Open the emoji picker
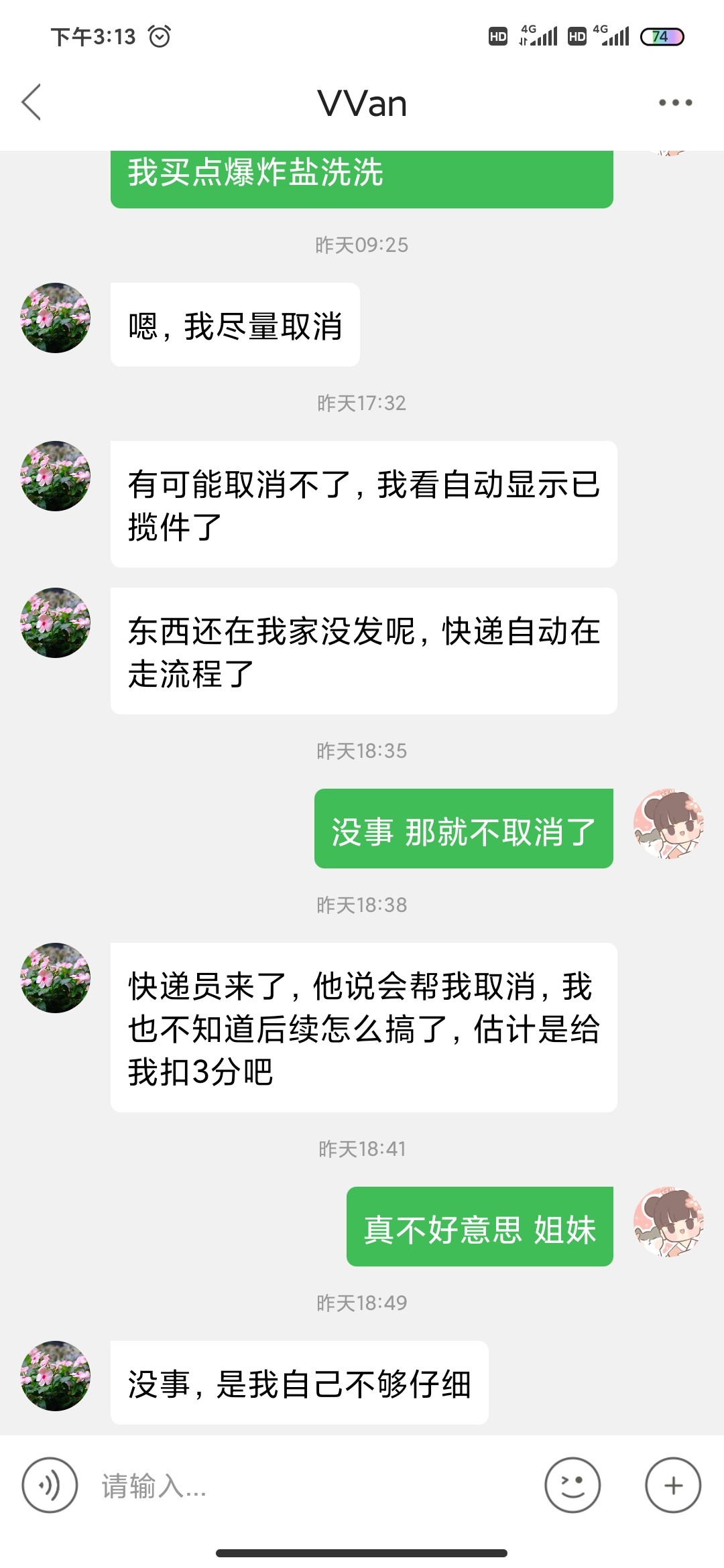Image resolution: width=724 pixels, height=1568 pixels. point(572,1485)
